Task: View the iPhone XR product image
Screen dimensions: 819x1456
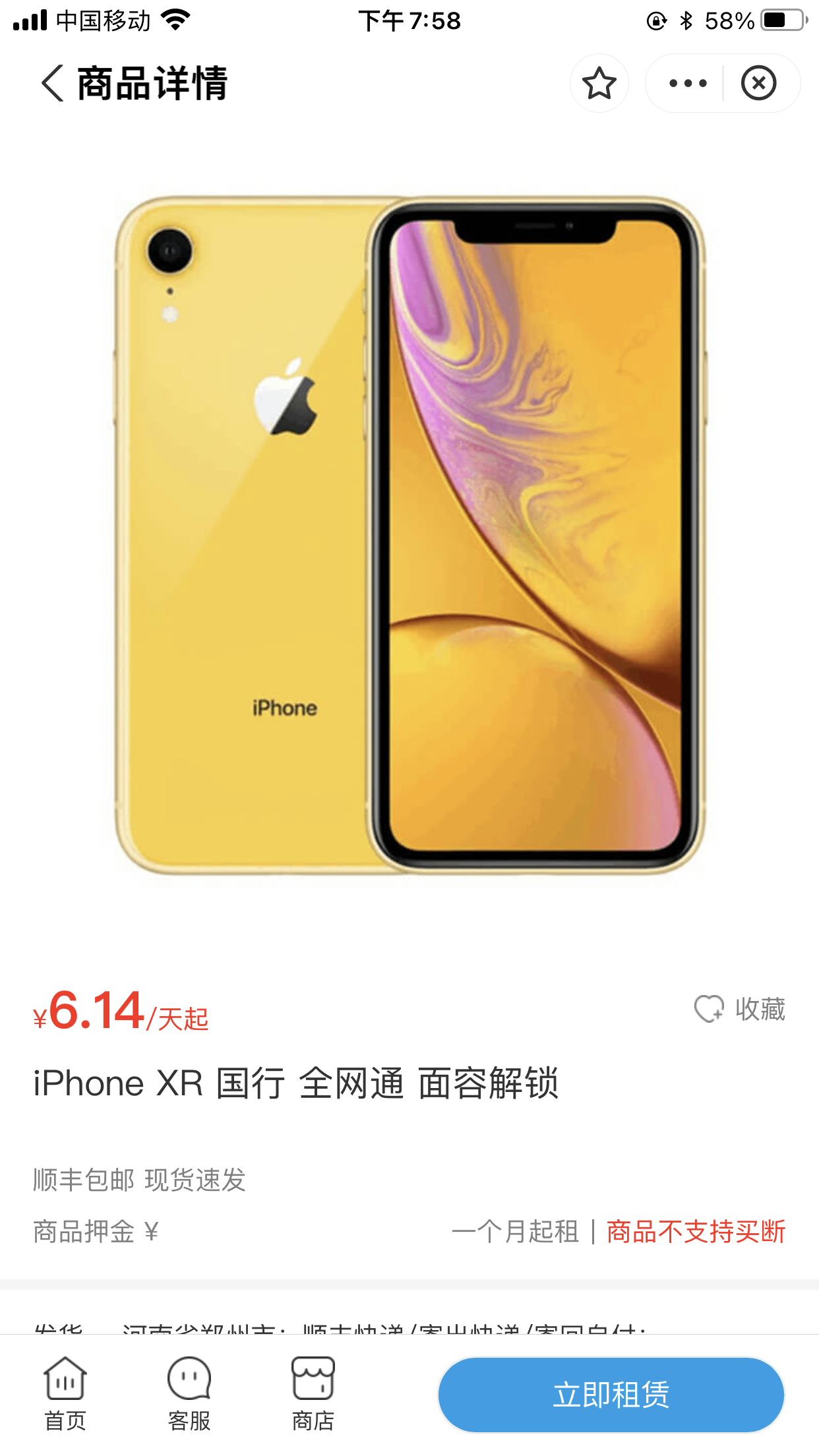Action: tap(409, 534)
